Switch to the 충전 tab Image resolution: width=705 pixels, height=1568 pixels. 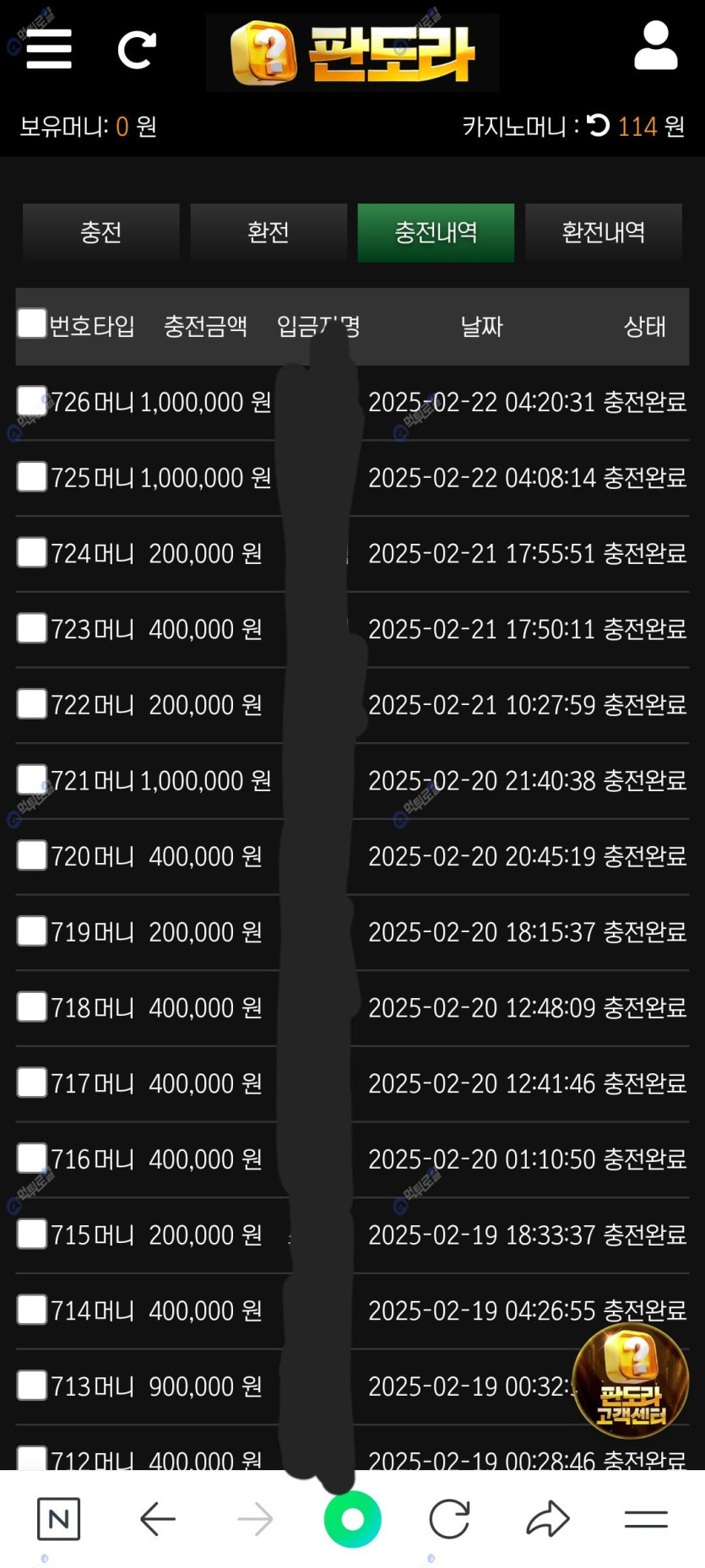(101, 232)
